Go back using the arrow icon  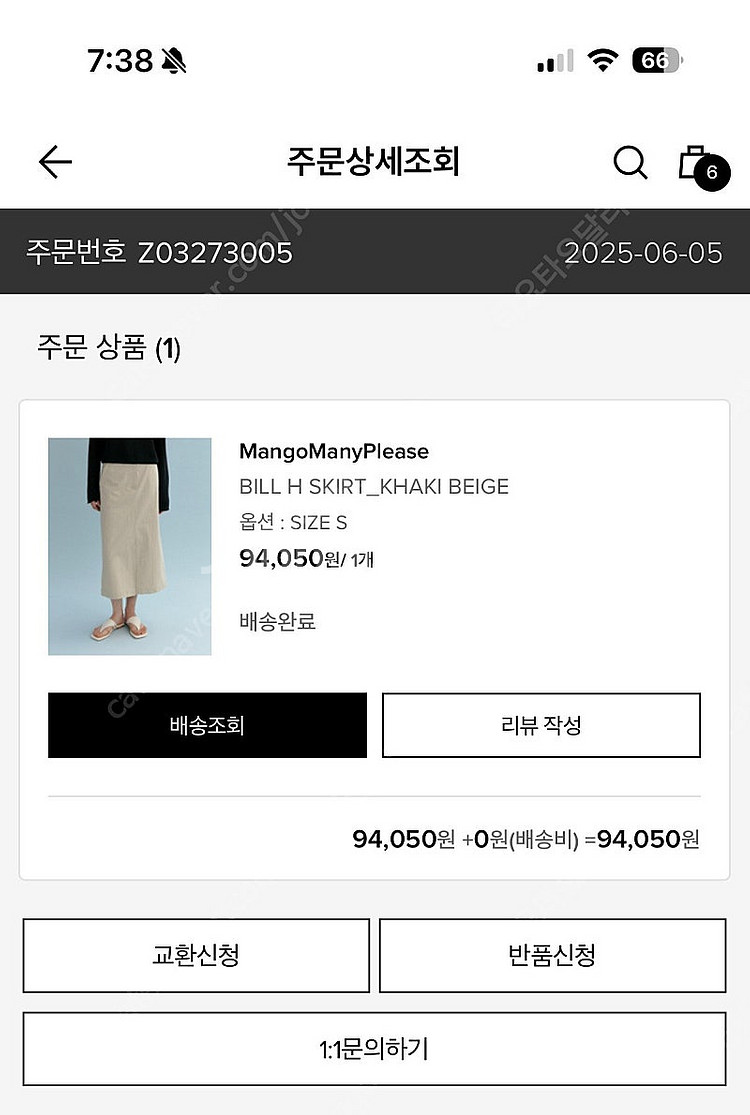55,162
